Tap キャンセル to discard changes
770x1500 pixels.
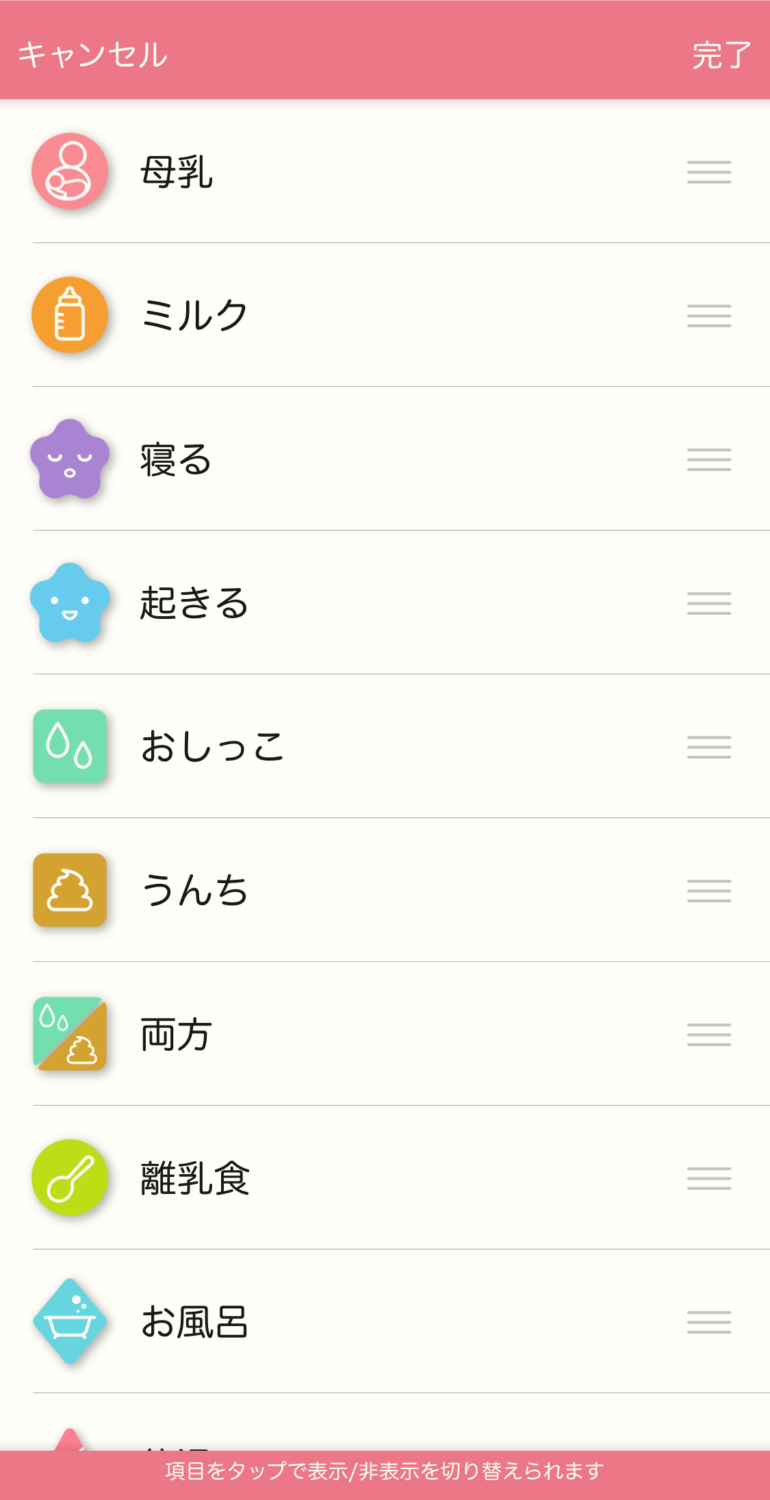point(92,55)
